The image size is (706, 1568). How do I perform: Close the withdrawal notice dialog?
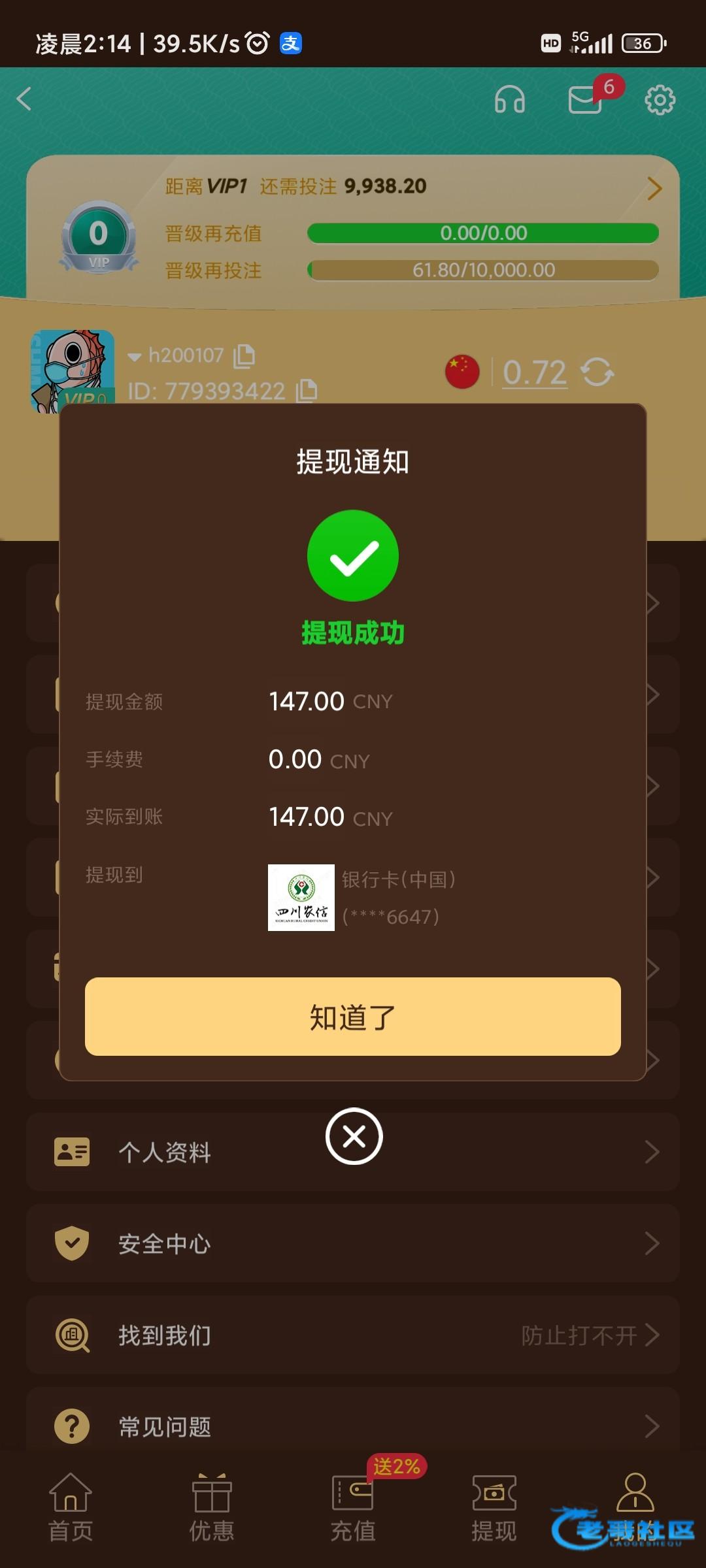pos(354,1136)
